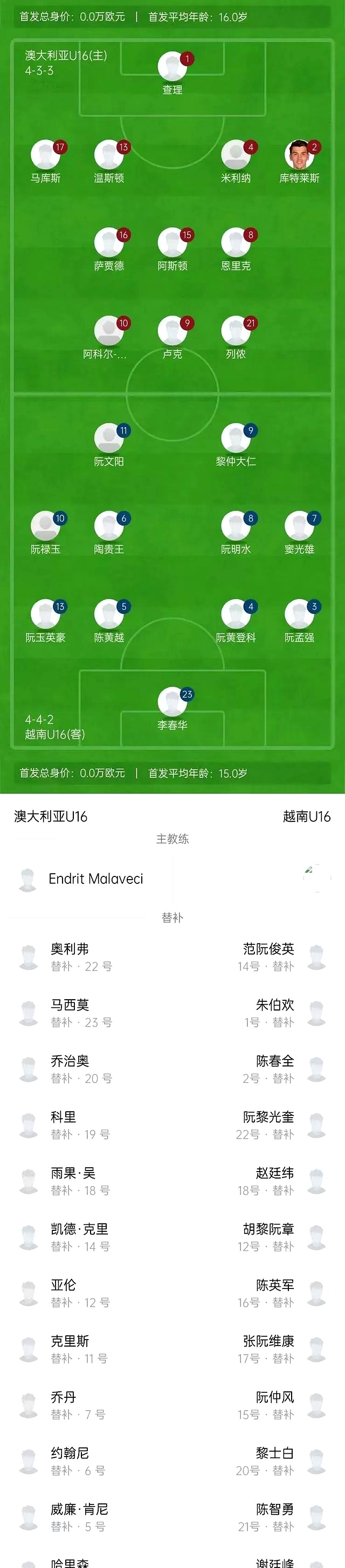Open defender 阮孟强 number 3

pos(299,615)
